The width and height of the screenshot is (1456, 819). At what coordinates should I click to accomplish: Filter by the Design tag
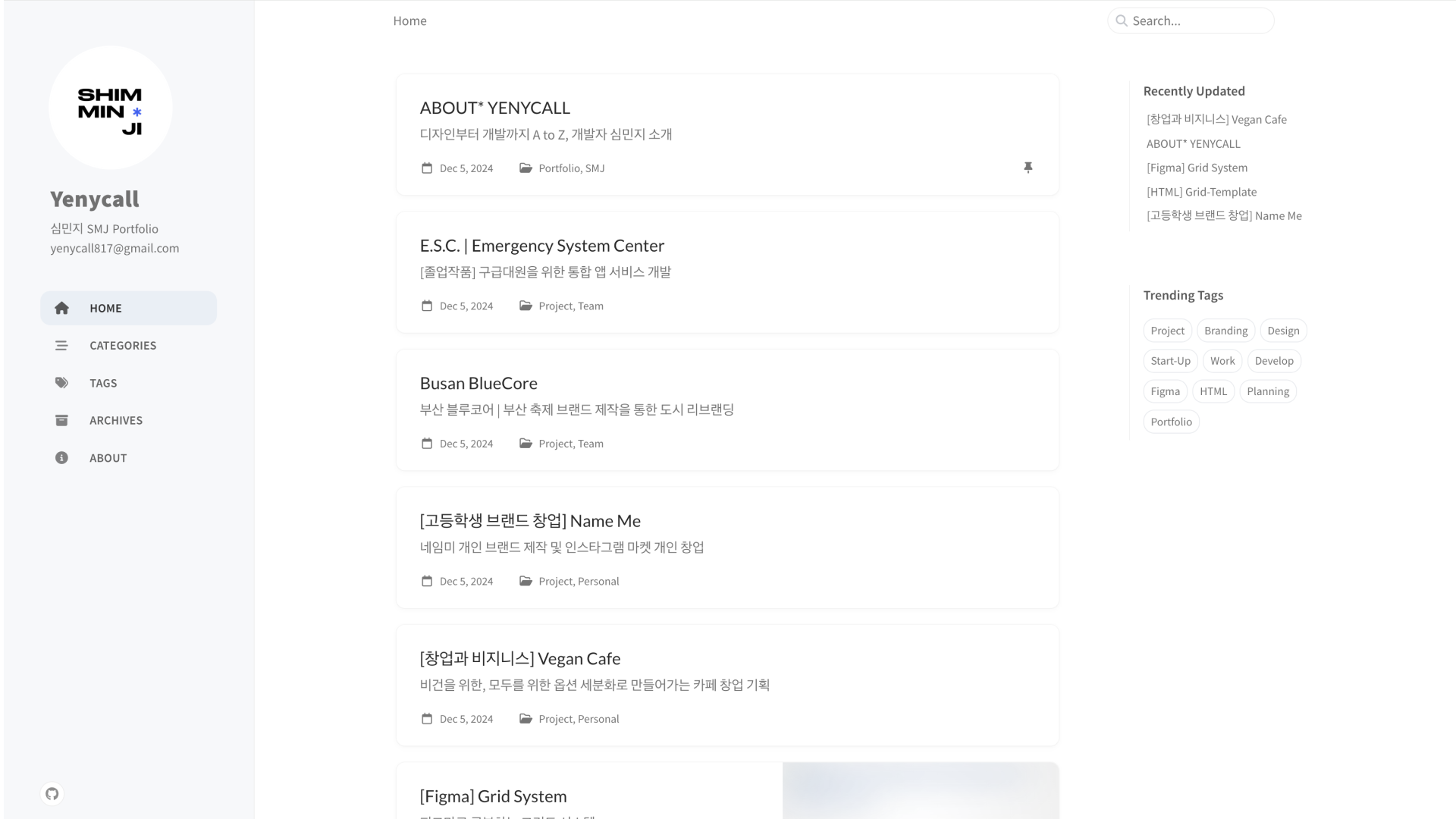(x=1283, y=331)
